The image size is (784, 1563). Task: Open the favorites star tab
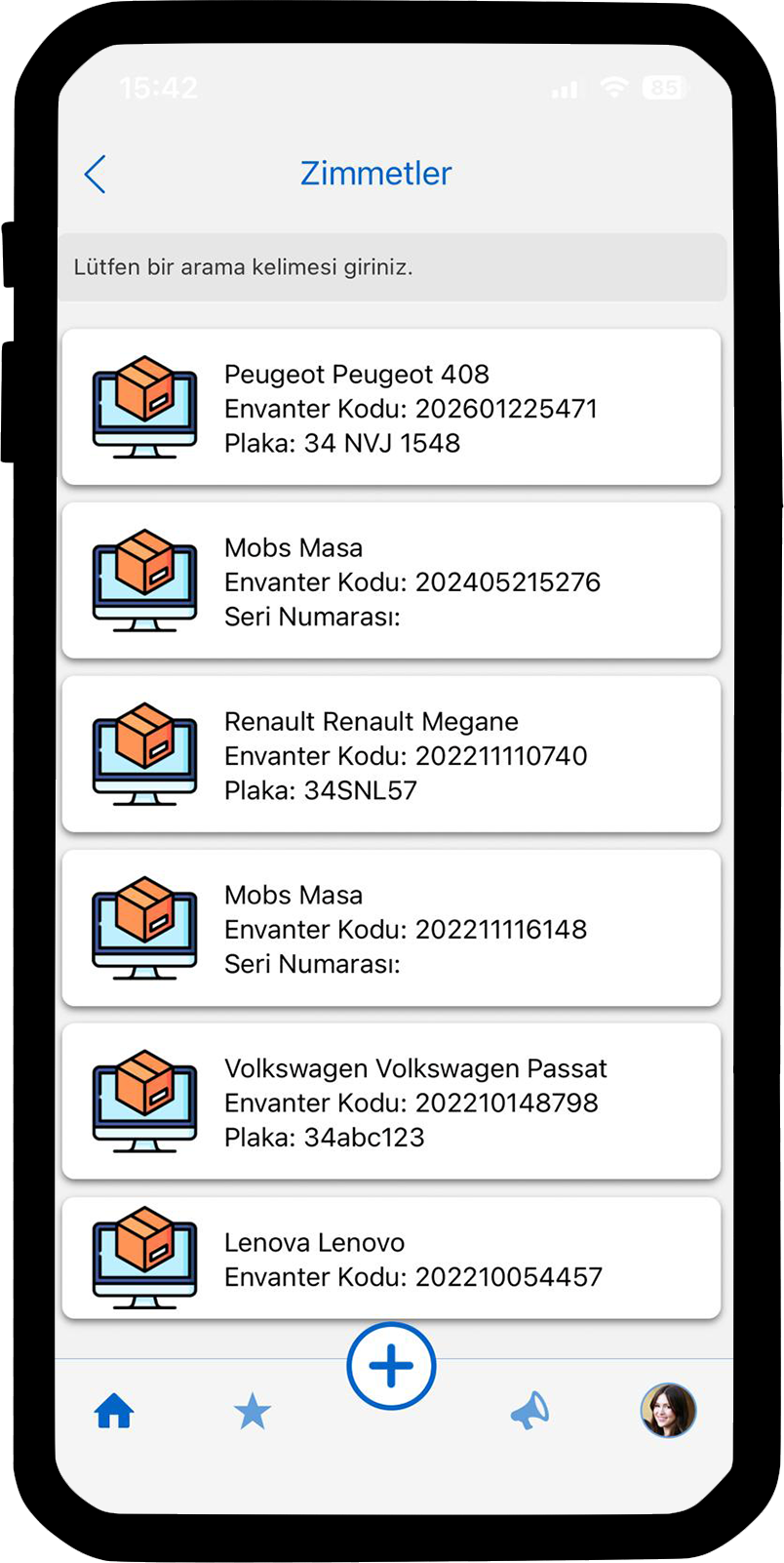[253, 1412]
